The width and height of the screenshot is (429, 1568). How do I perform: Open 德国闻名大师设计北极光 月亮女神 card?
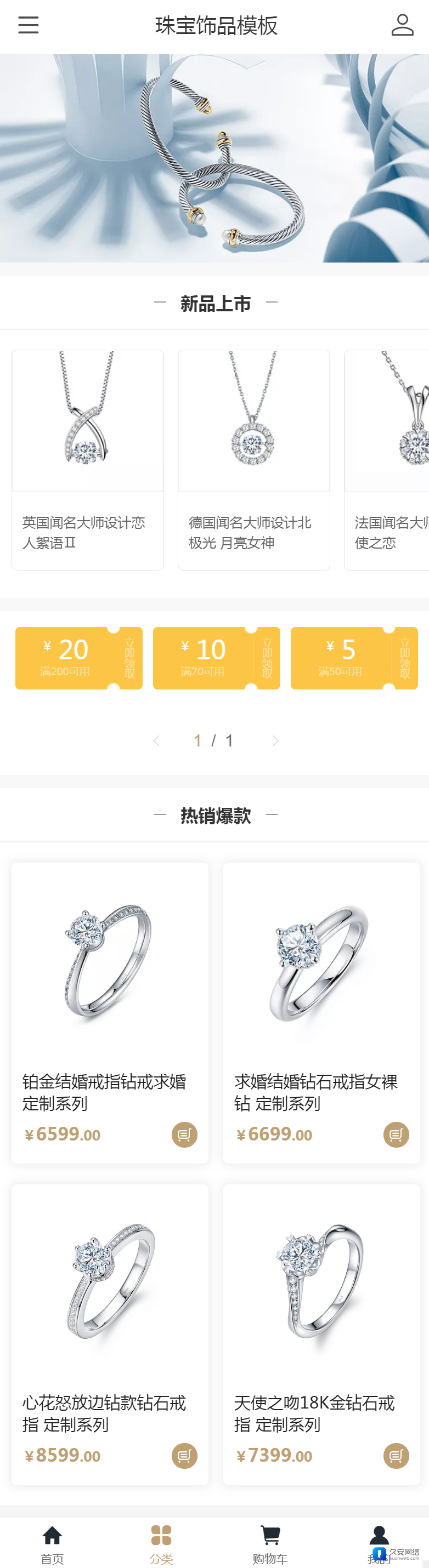point(253,460)
